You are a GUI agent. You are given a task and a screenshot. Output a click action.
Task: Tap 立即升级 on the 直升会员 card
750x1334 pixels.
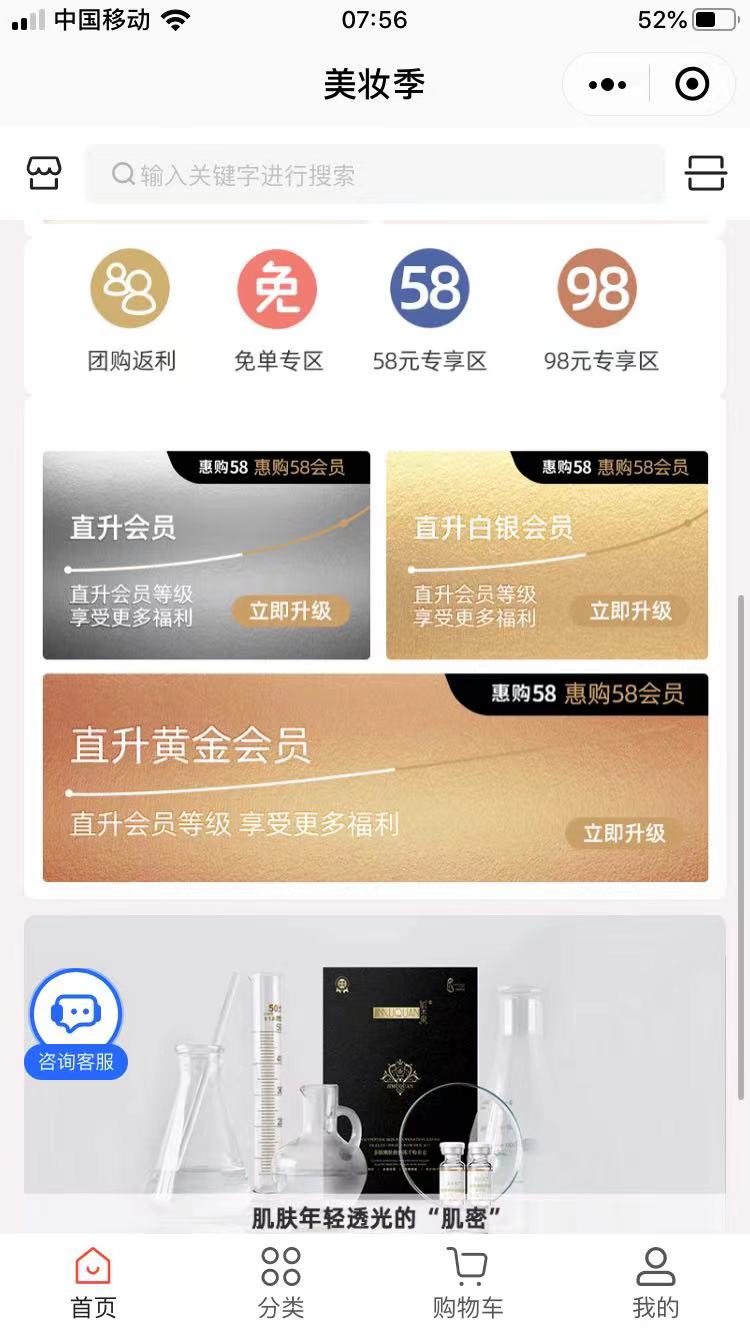coord(290,611)
